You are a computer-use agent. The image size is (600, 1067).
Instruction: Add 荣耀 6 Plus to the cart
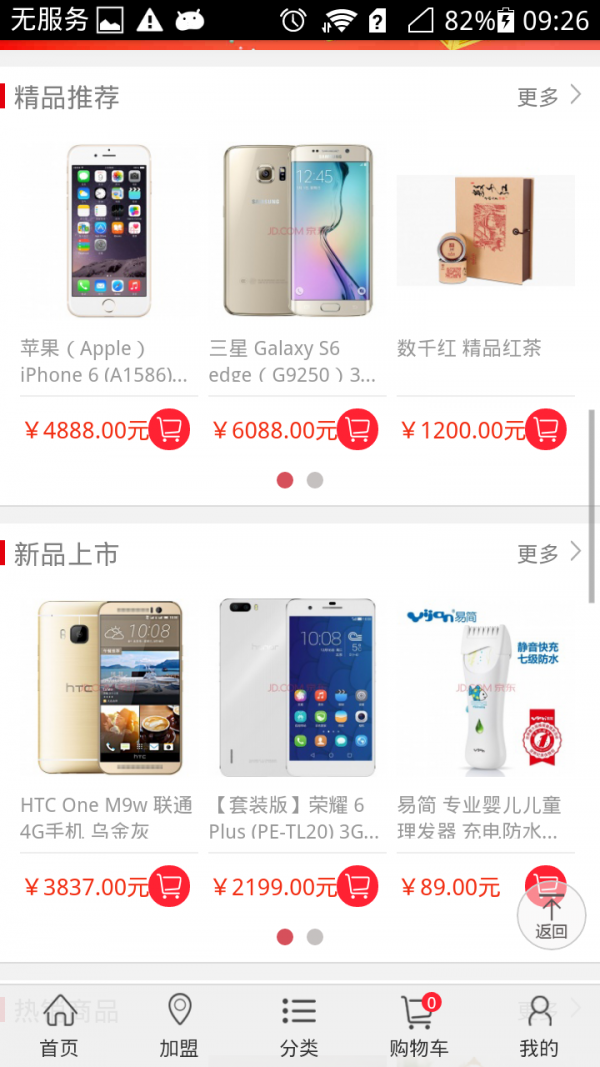357,886
